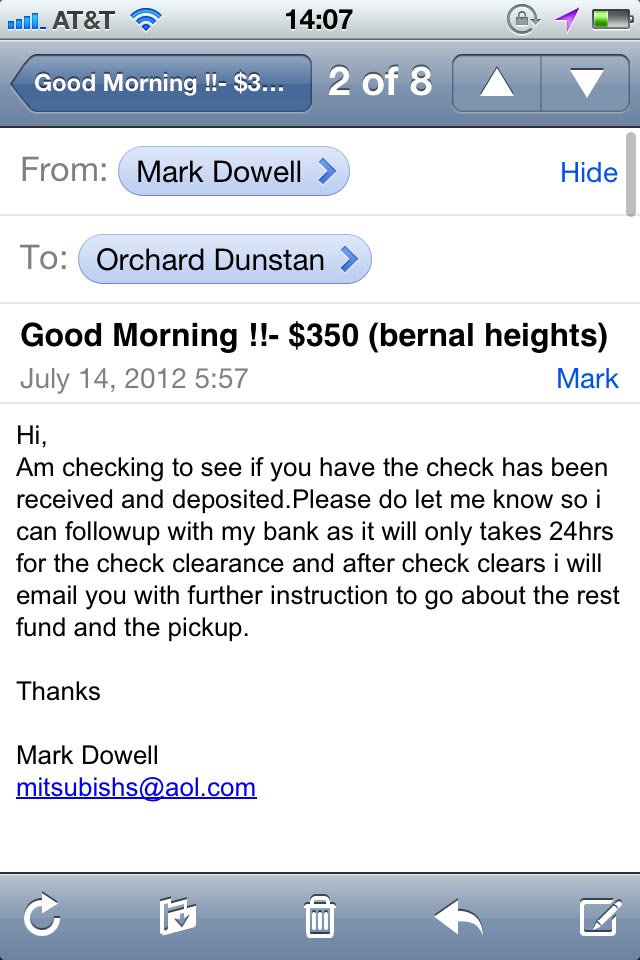The height and width of the screenshot is (960, 640).
Task: Compose a new email
Action: tap(600, 916)
